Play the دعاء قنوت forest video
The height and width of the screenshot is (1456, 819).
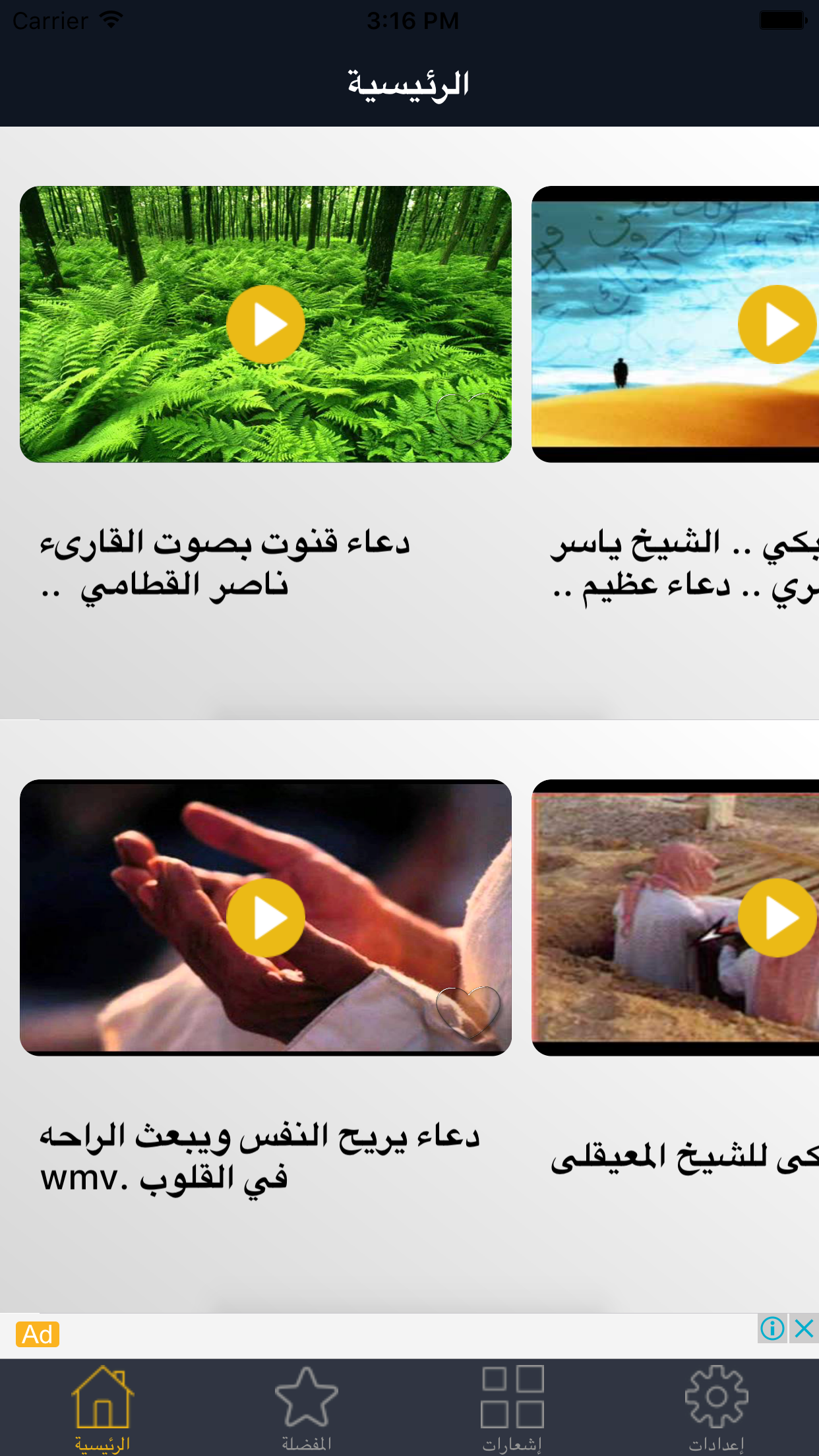pyautogui.click(x=266, y=323)
